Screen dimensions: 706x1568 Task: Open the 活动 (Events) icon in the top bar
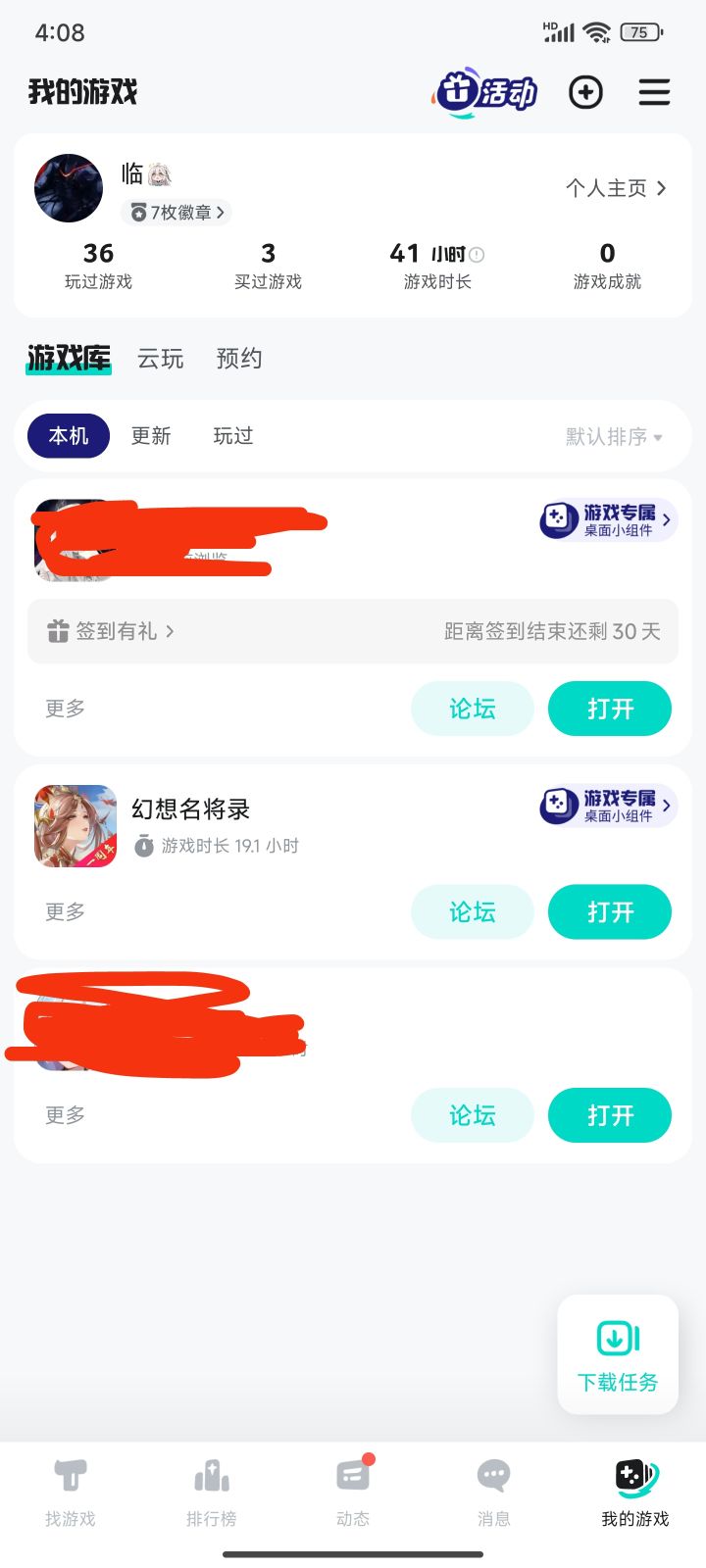click(486, 91)
